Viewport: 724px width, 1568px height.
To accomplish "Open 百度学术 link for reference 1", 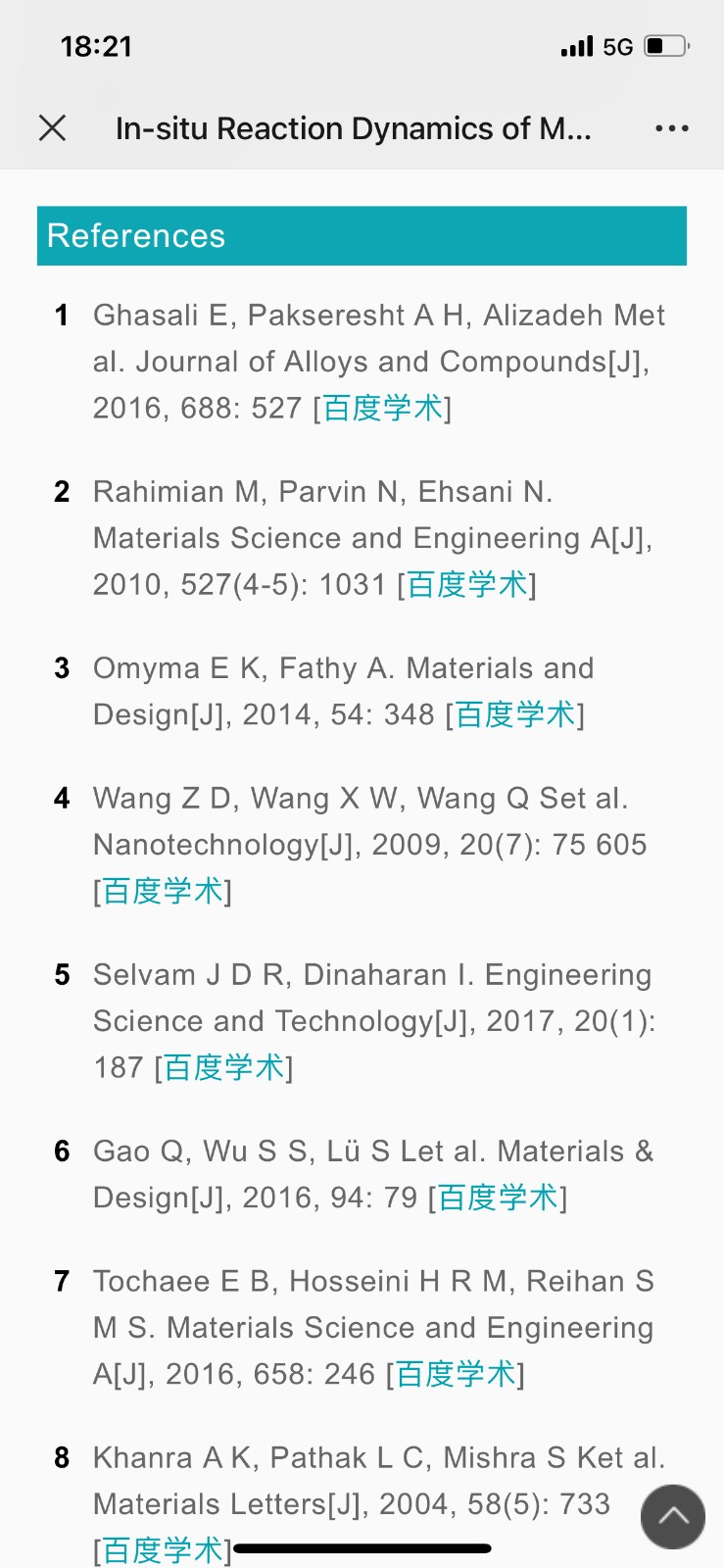I will (383, 408).
